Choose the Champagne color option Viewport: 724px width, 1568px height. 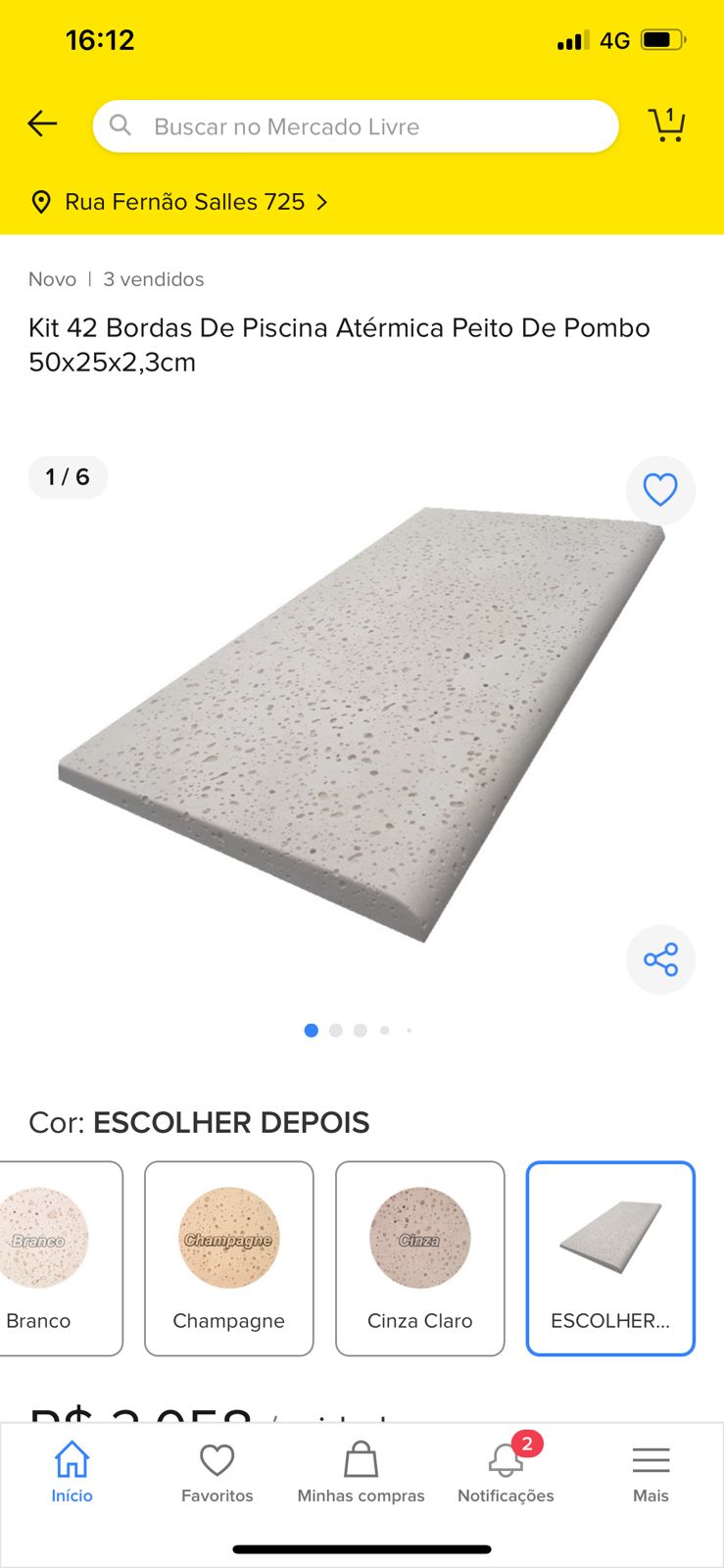coord(228,1258)
